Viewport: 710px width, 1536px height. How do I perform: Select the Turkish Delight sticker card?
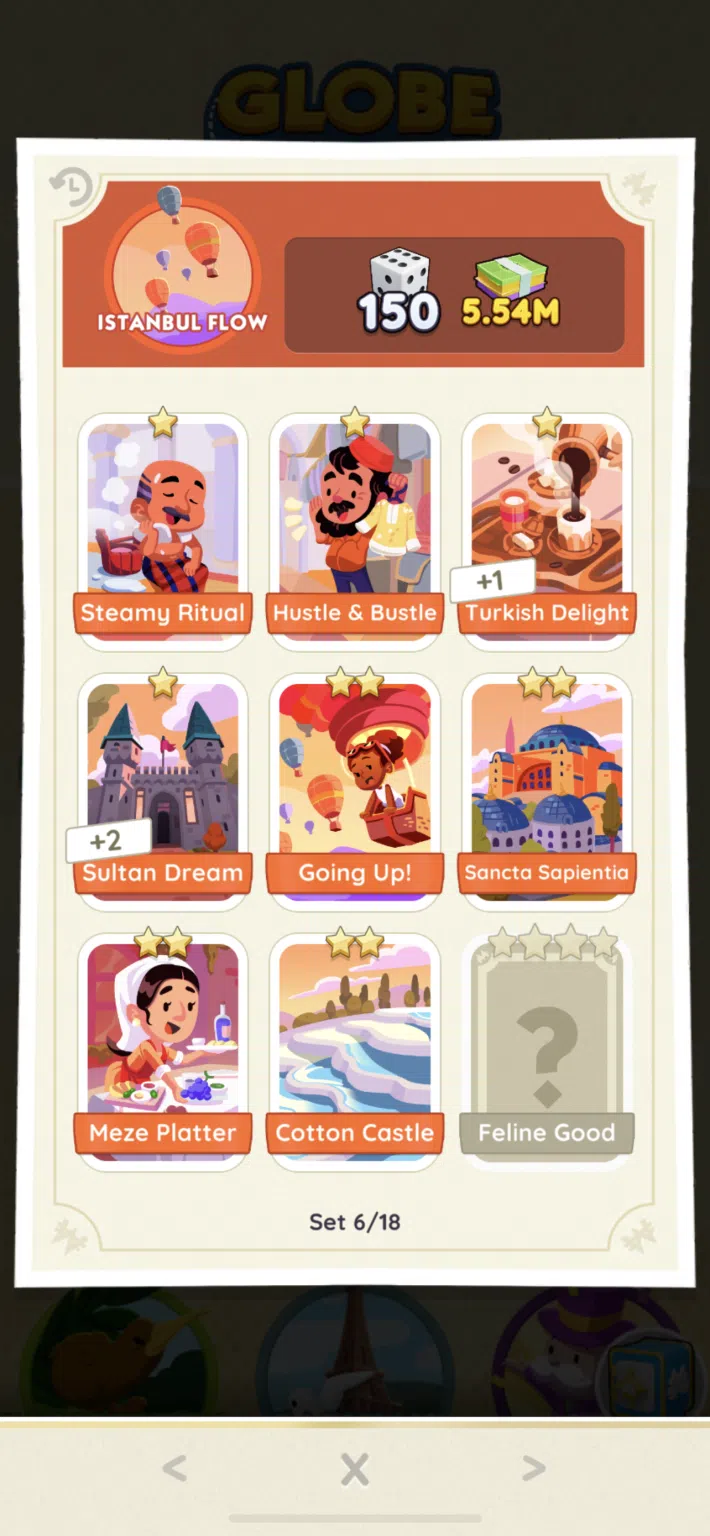[547, 528]
